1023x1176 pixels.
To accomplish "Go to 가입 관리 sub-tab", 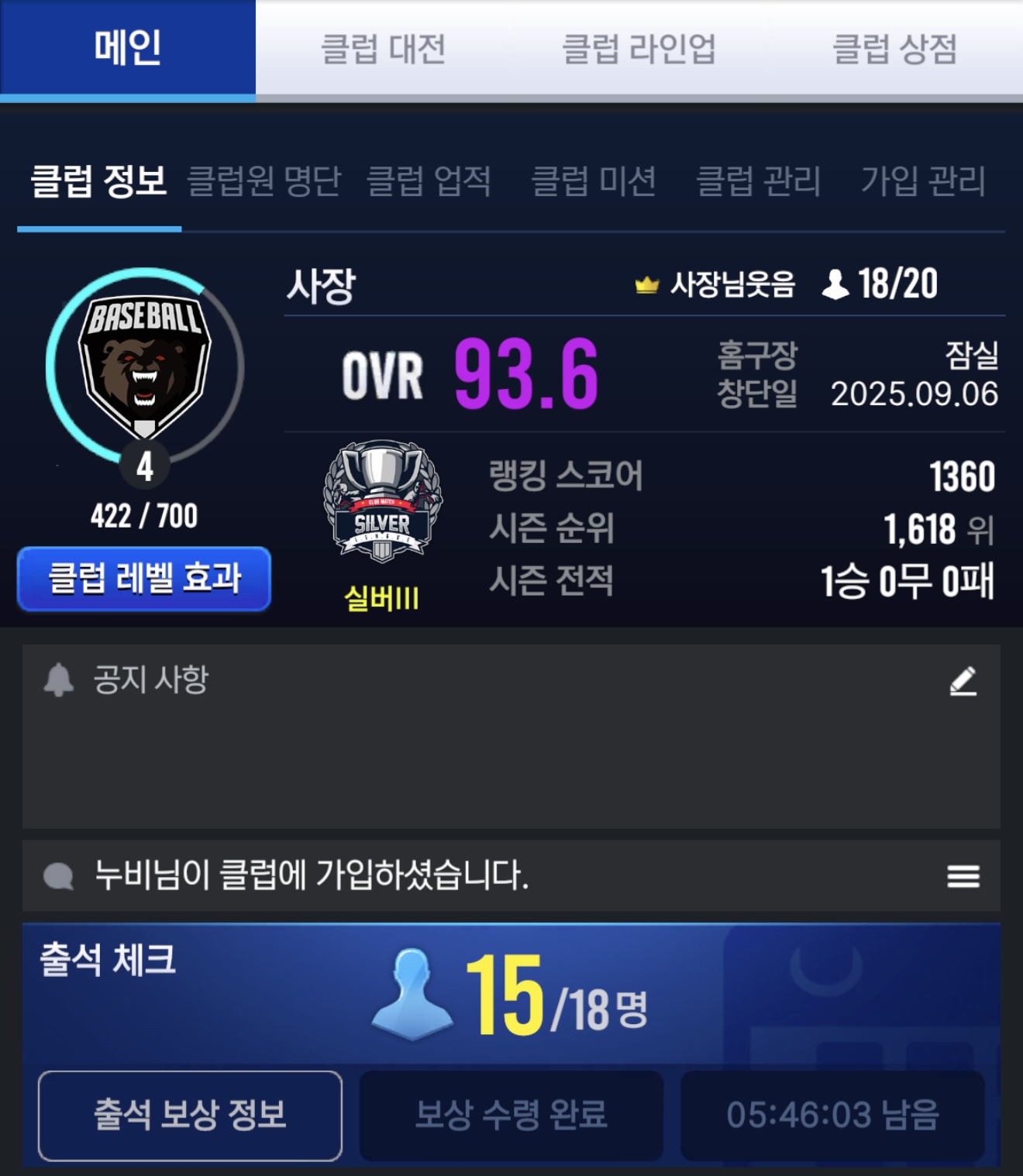I will 923,181.
